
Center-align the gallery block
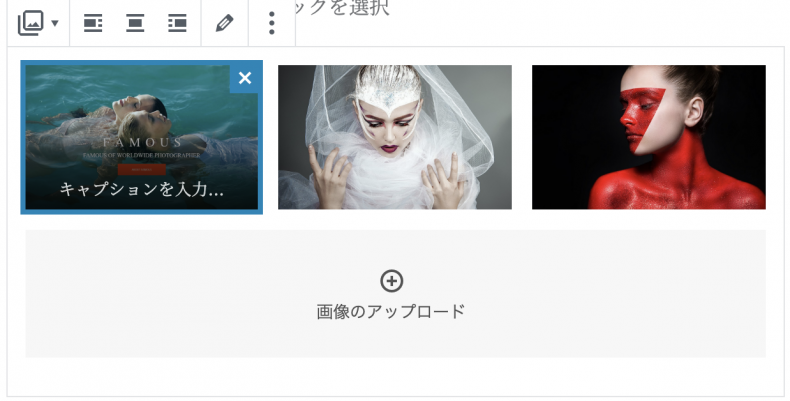(x=135, y=23)
